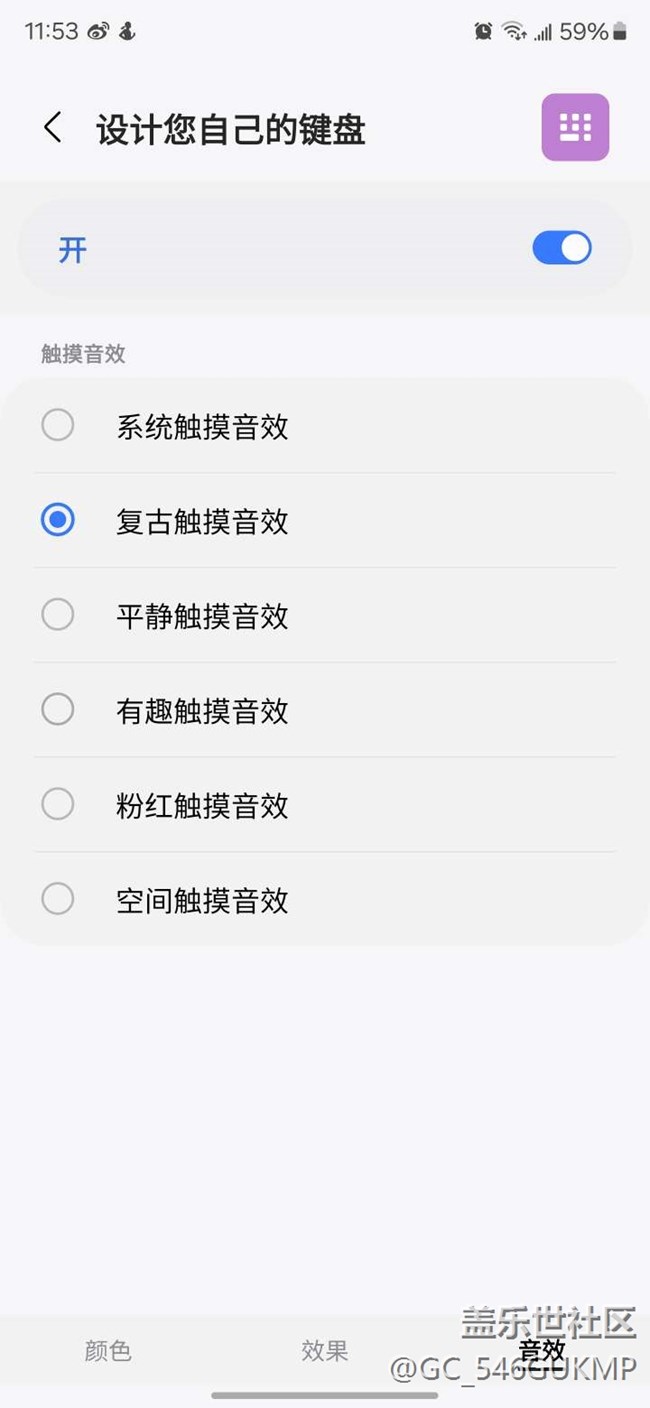Go back from keyboard design screen

click(53, 128)
